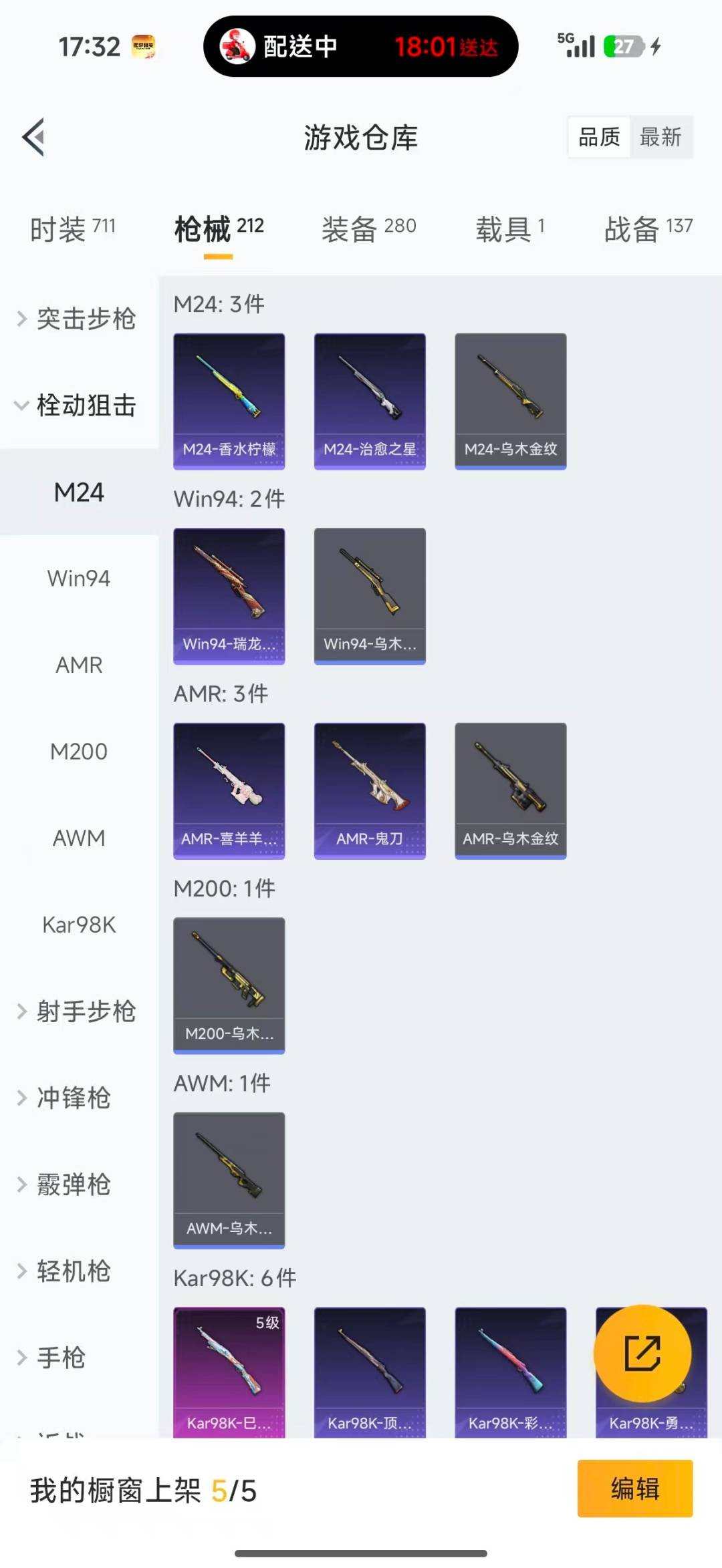Open the 时装 tab
This screenshot has width=722, height=1568.
click(x=74, y=227)
